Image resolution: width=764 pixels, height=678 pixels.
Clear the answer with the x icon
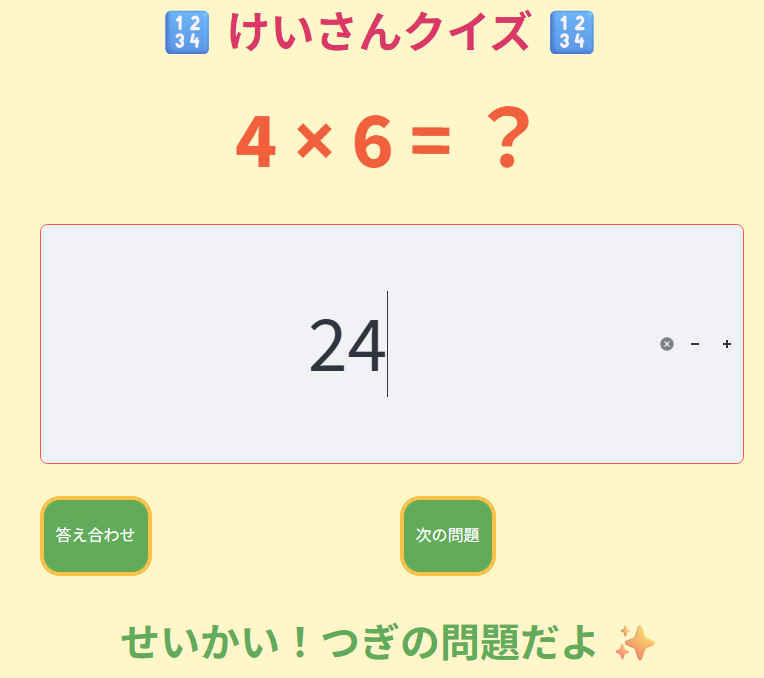667,344
